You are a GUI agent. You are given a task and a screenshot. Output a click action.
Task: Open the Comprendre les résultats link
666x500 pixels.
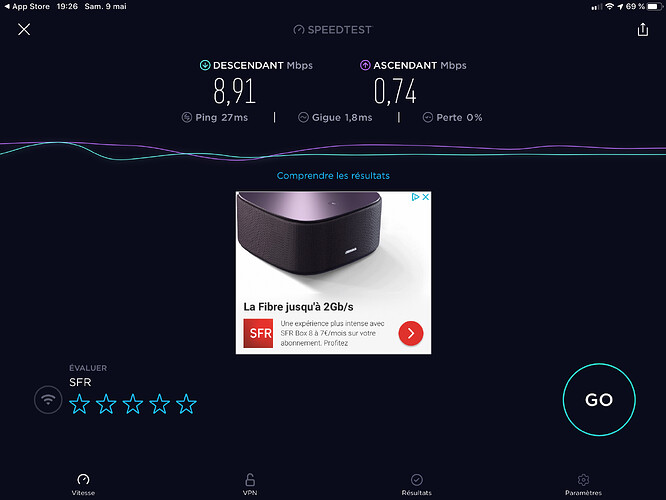point(333,176)
